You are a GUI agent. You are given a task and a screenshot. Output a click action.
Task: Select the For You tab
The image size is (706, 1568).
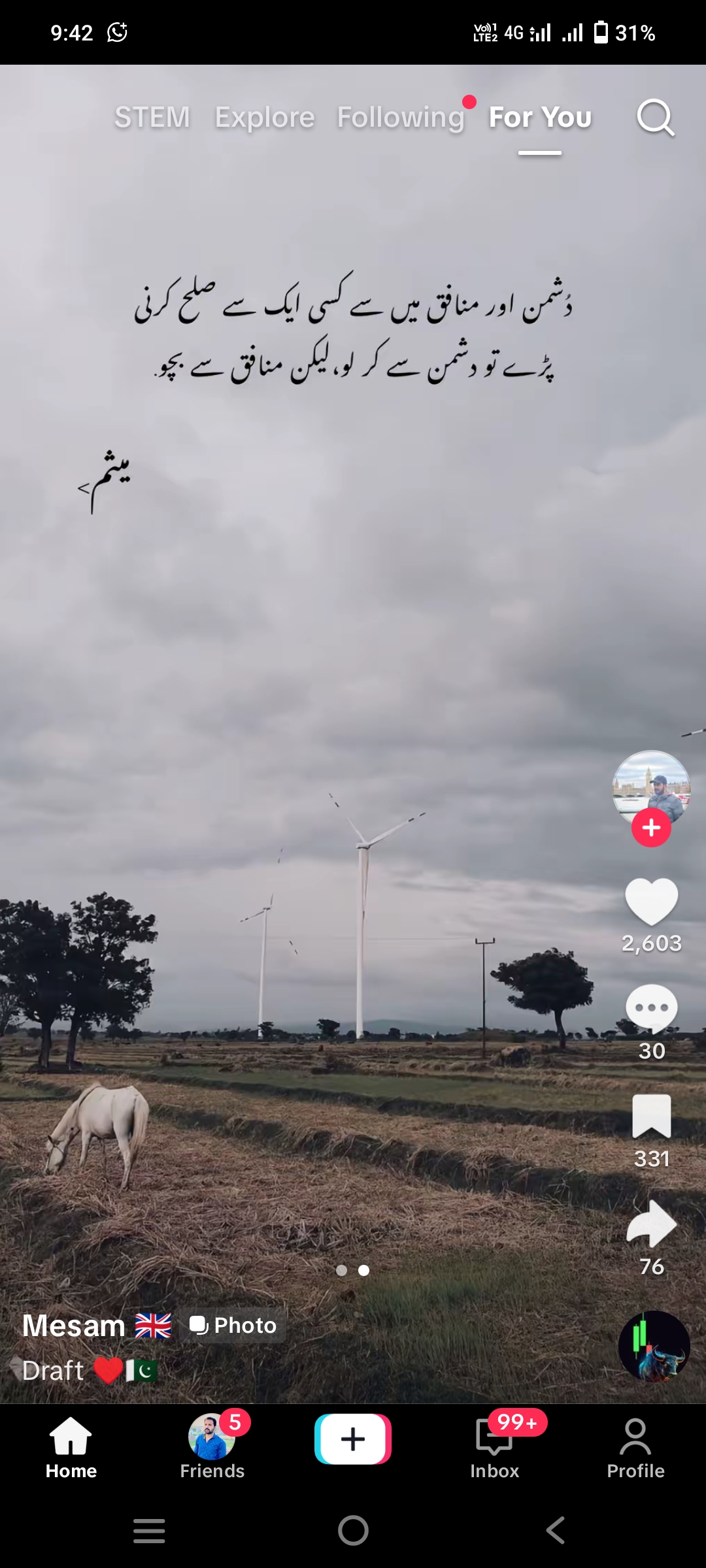pyautogui.click(x=540, y=118)
